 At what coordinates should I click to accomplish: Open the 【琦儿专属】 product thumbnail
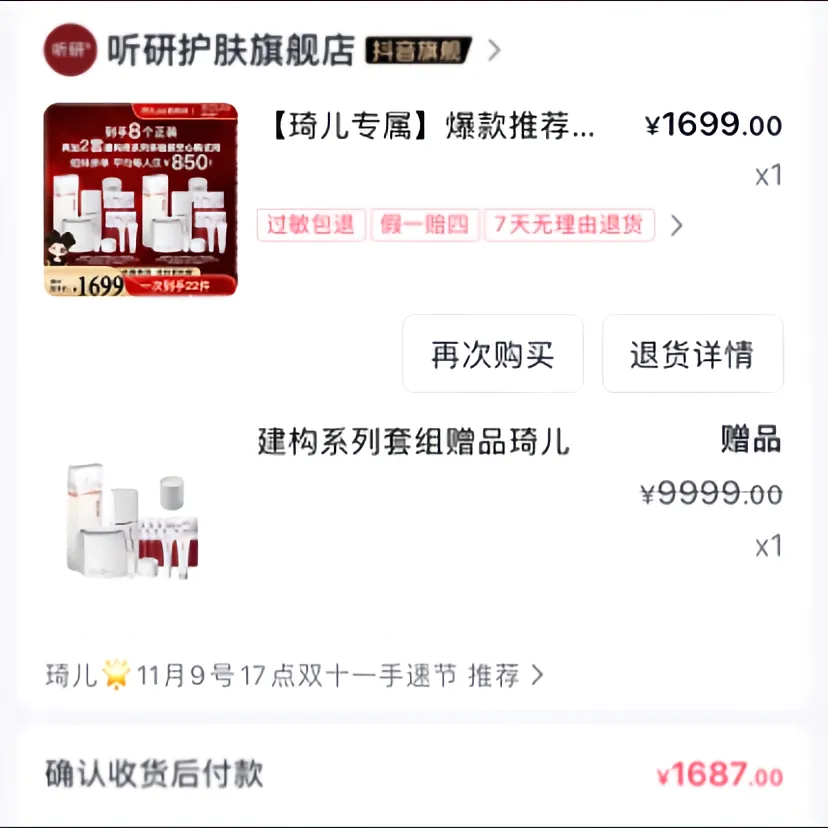[x=140, y=199]
